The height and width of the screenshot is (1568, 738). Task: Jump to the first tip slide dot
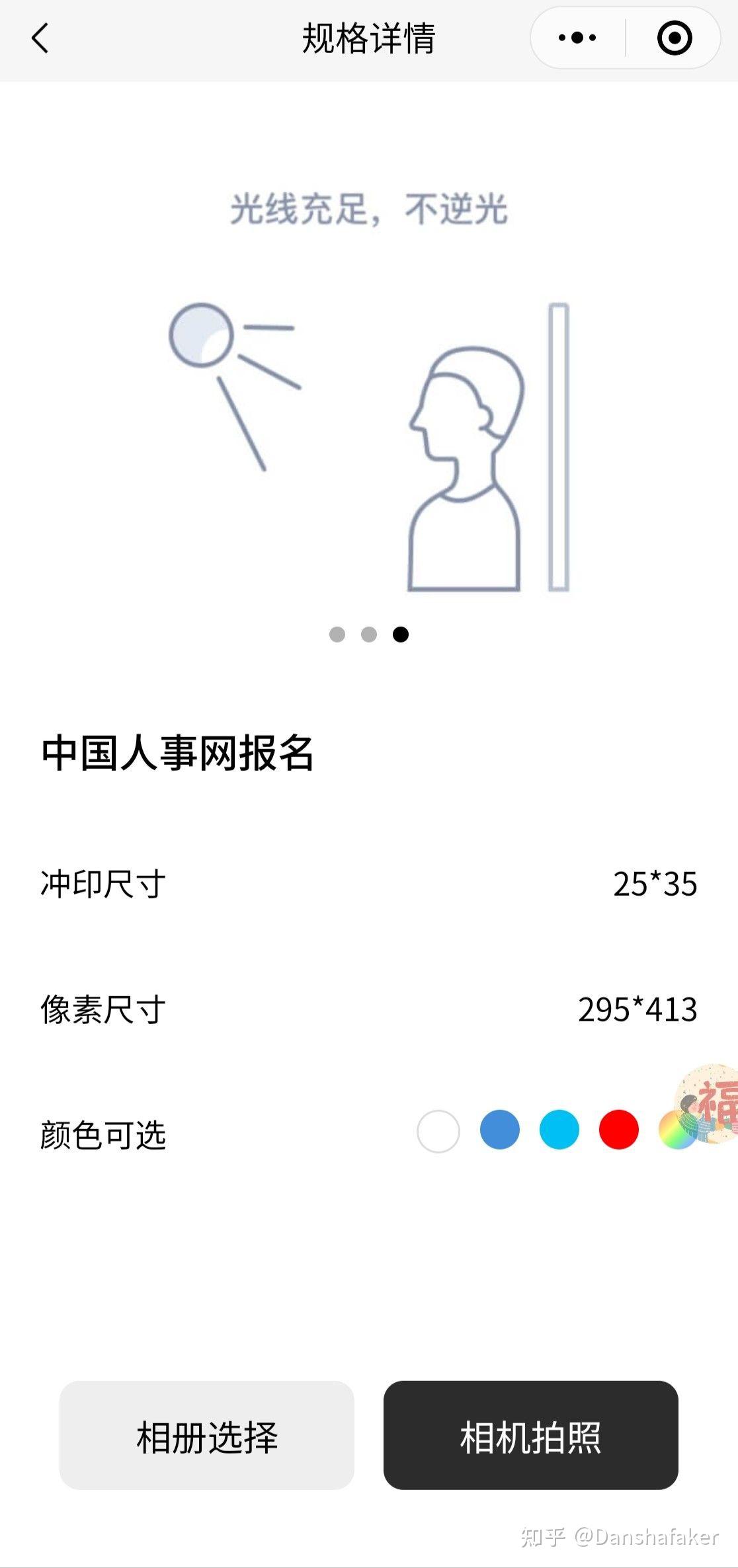(x=337, y=635)
